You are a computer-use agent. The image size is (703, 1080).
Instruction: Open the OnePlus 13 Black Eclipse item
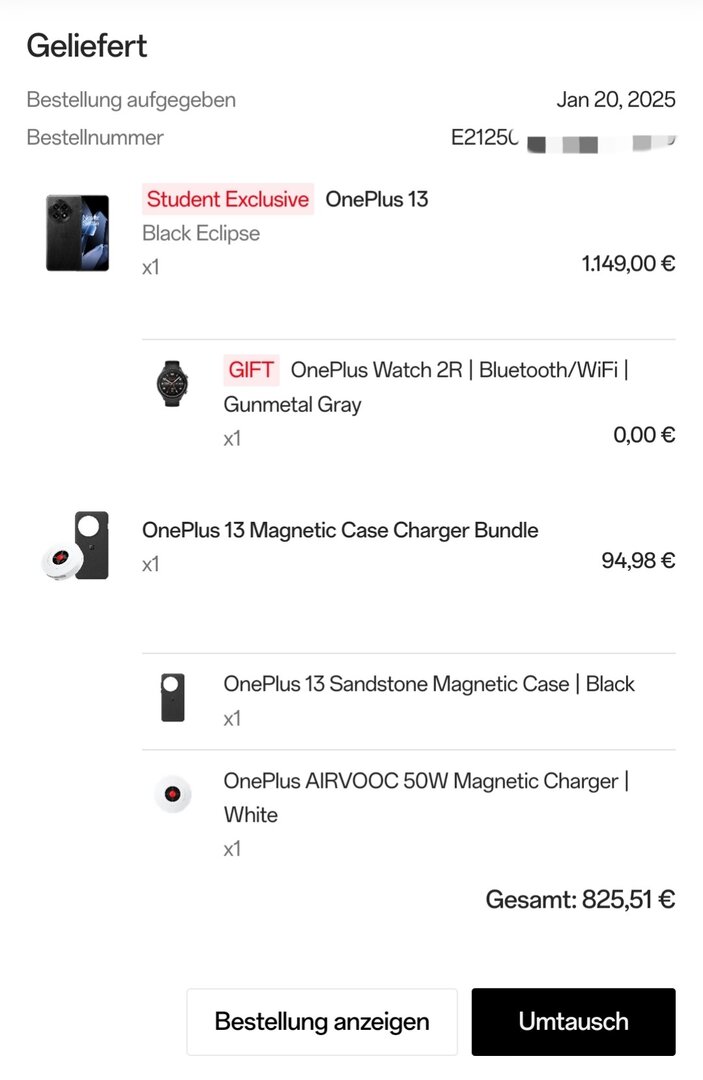point(376,200)
